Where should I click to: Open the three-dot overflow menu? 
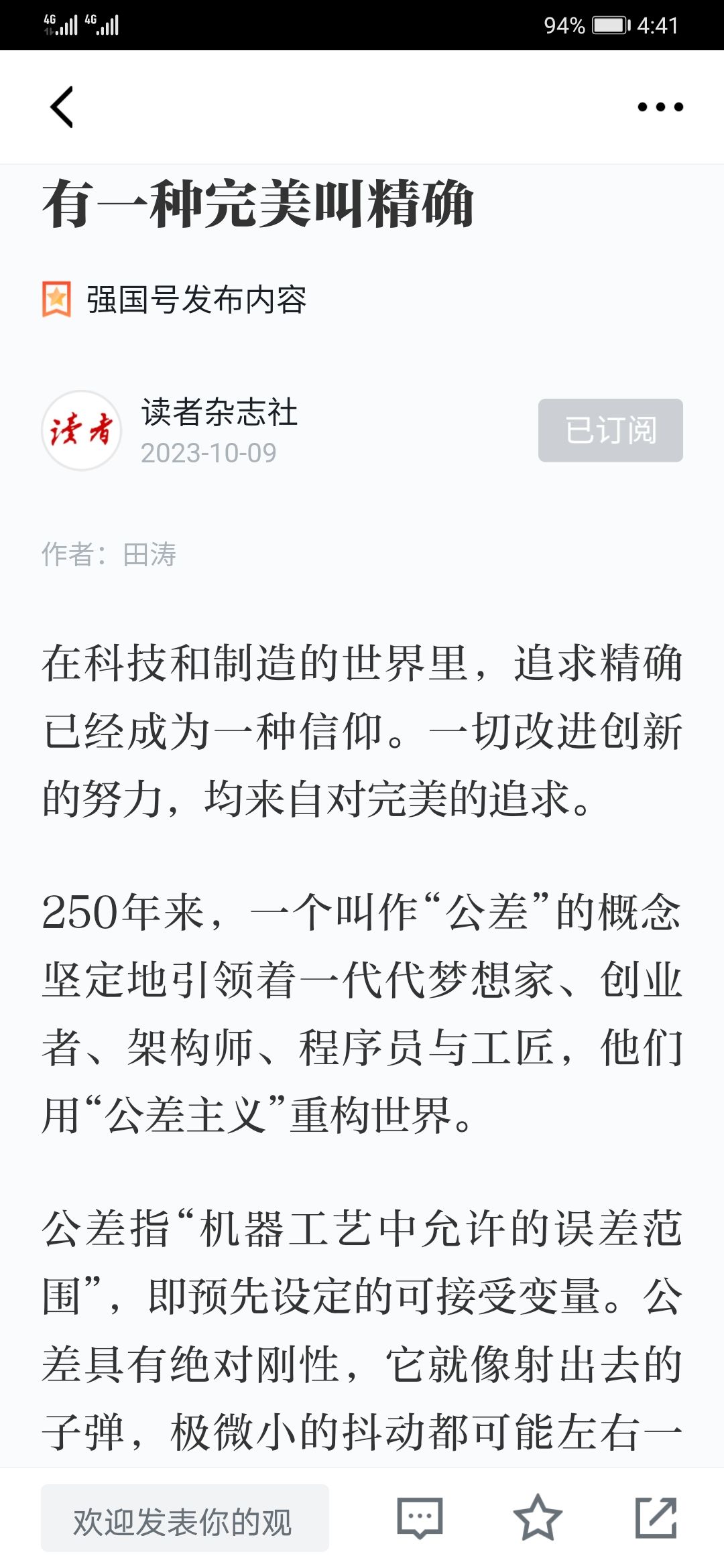point(660,107)
